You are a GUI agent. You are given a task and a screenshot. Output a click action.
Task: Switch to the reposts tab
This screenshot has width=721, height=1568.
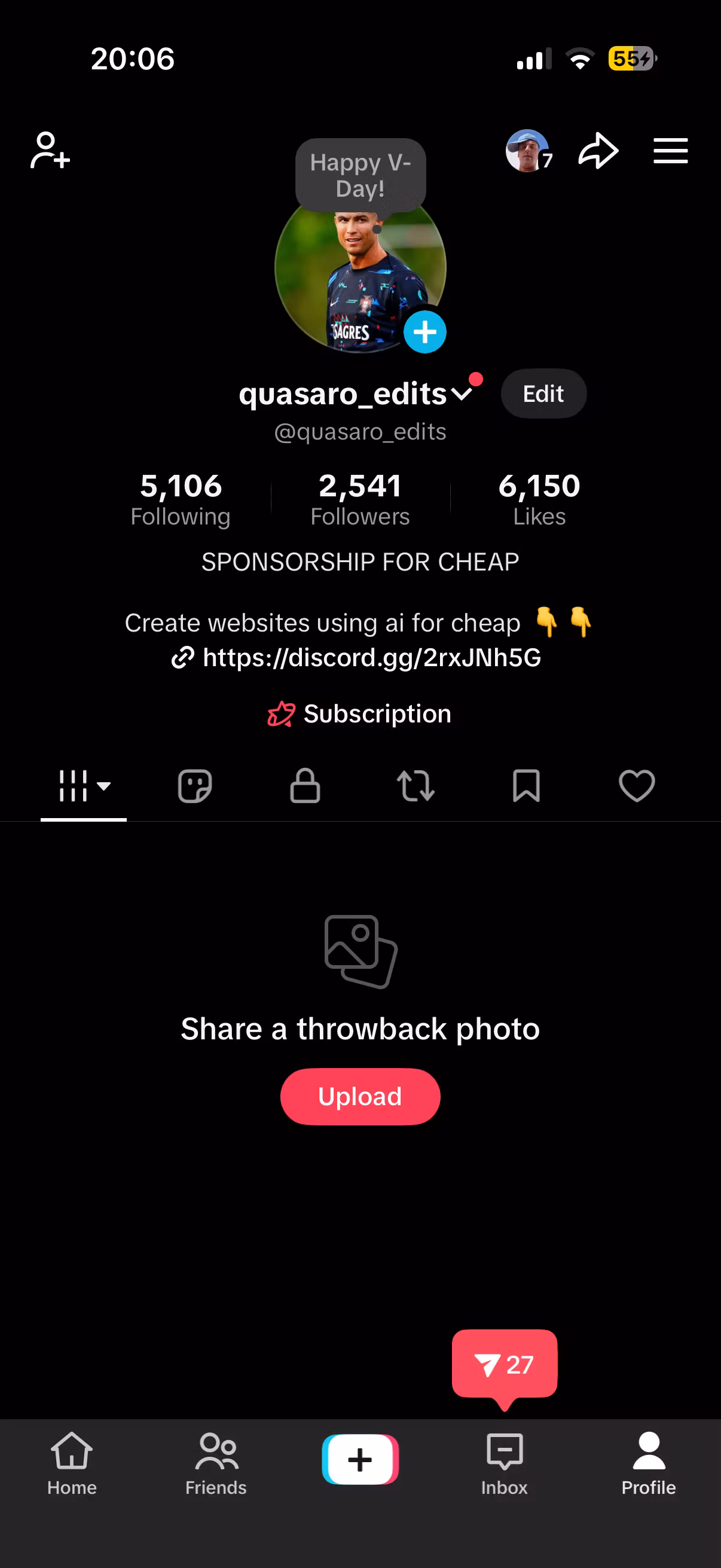pyautogui.click(x=416, y=786)
